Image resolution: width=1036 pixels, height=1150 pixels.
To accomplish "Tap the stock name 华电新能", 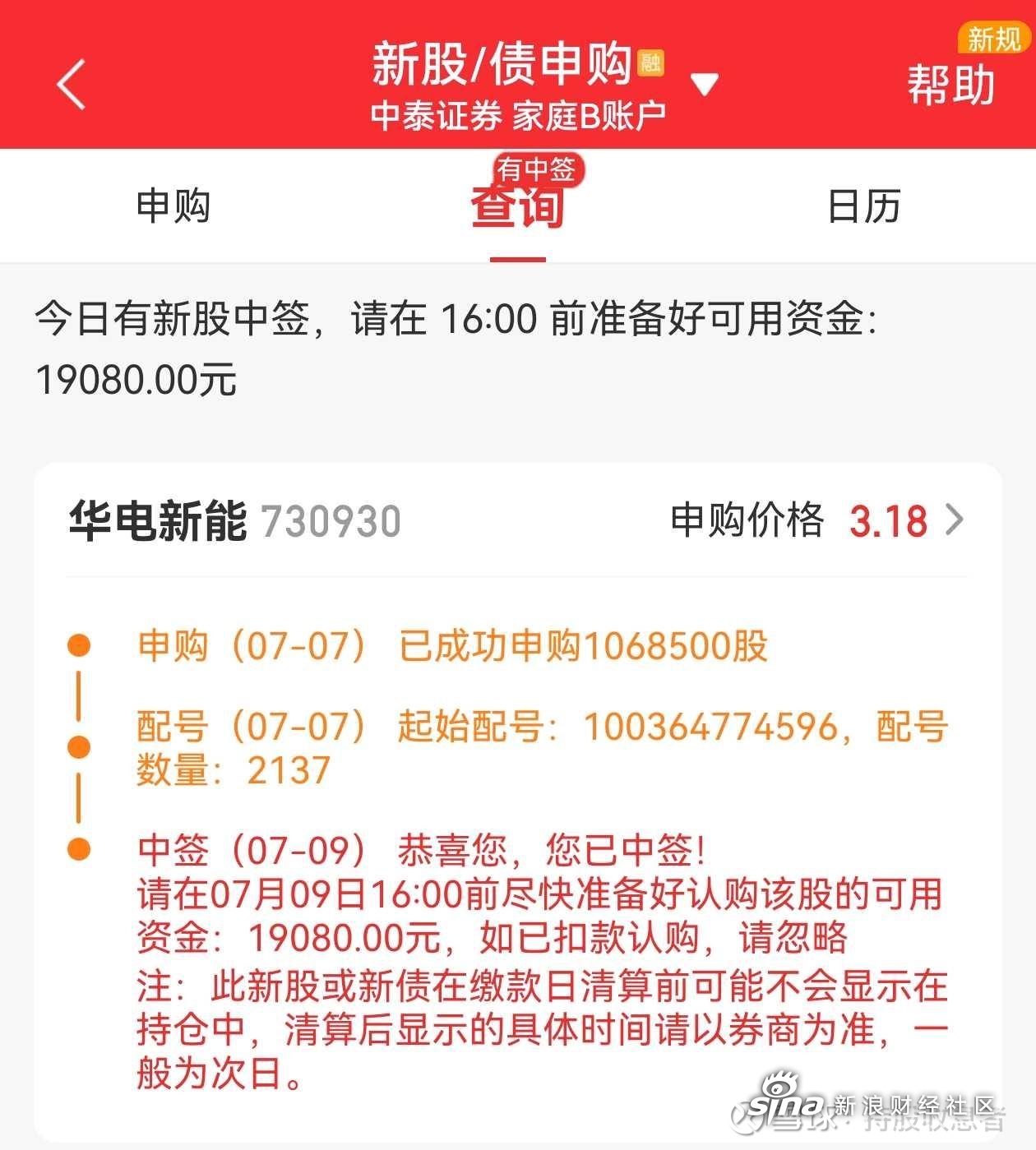I will (156, 520).
